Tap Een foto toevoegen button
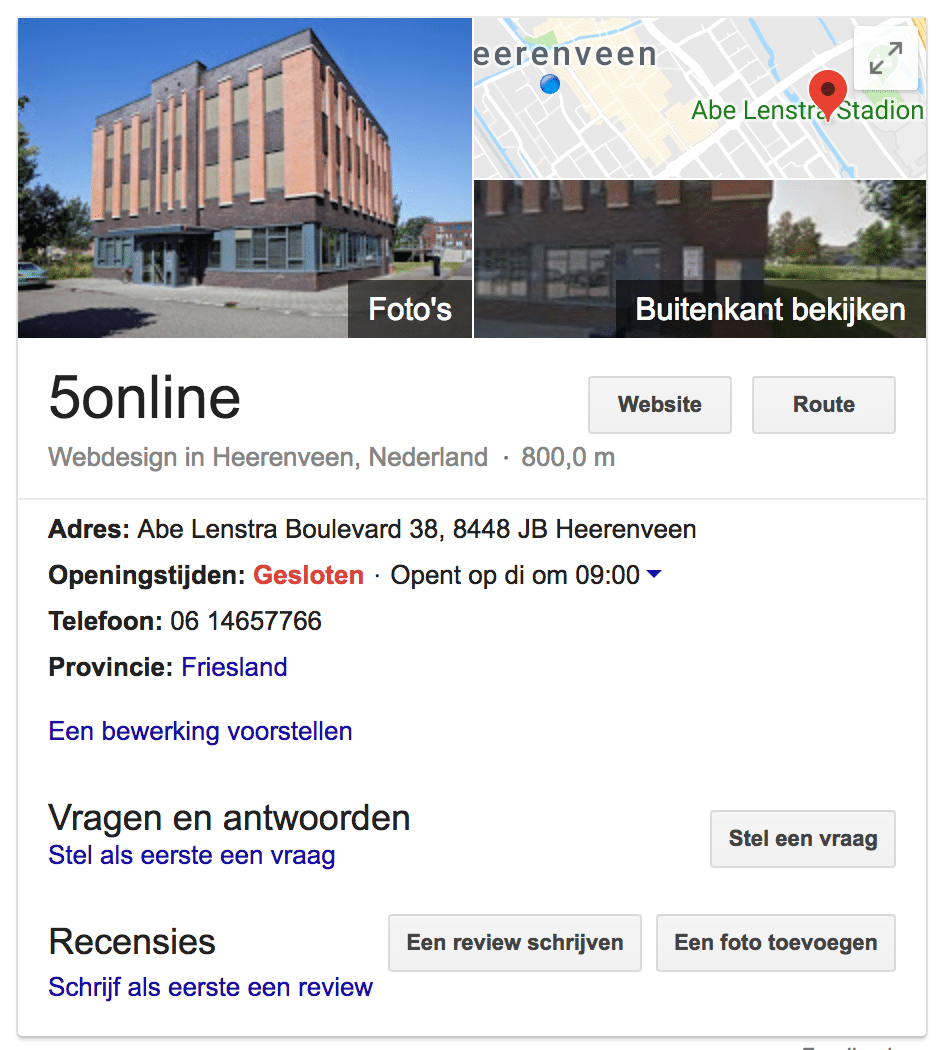948x1050 pixels. point(775,943)
